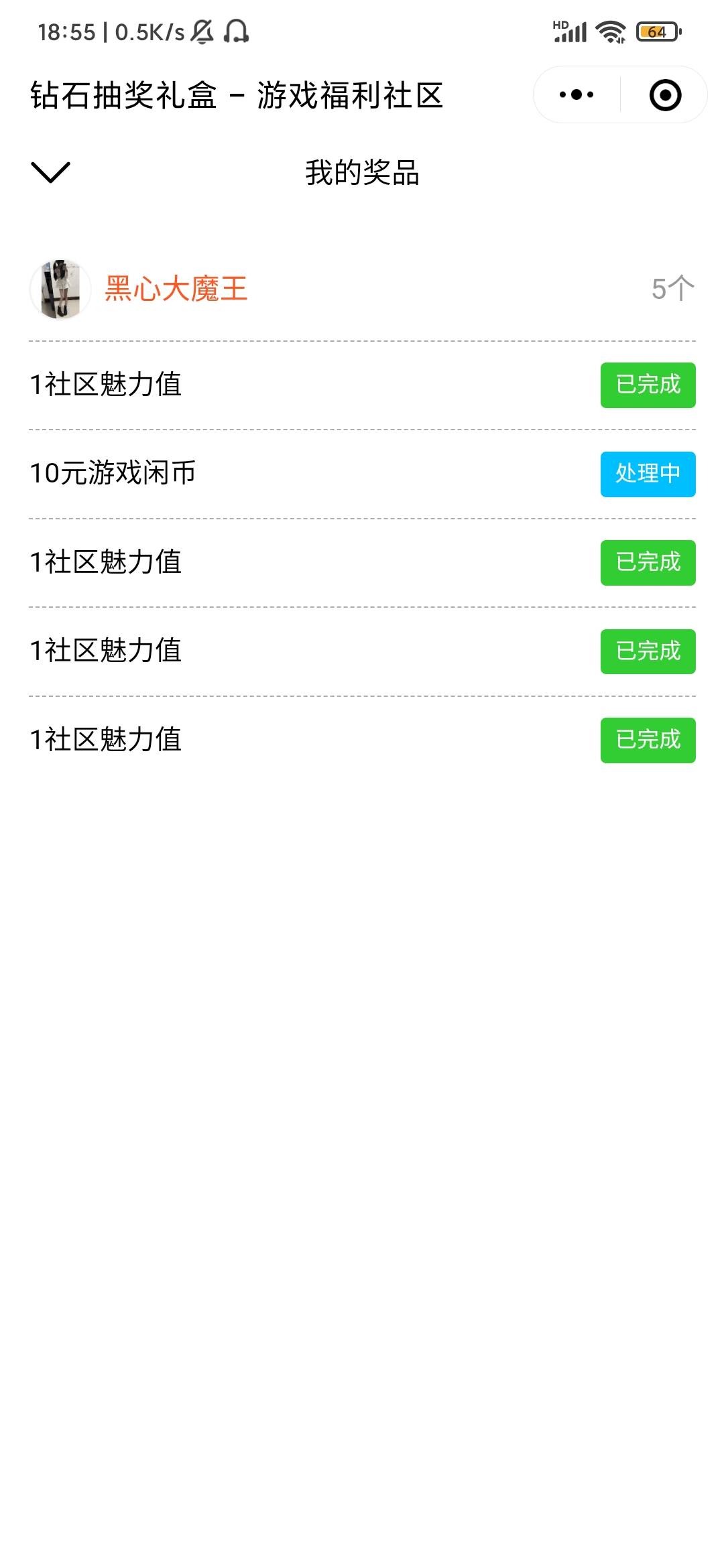Close the mini program with the circle button

click(x=665, y=95)
